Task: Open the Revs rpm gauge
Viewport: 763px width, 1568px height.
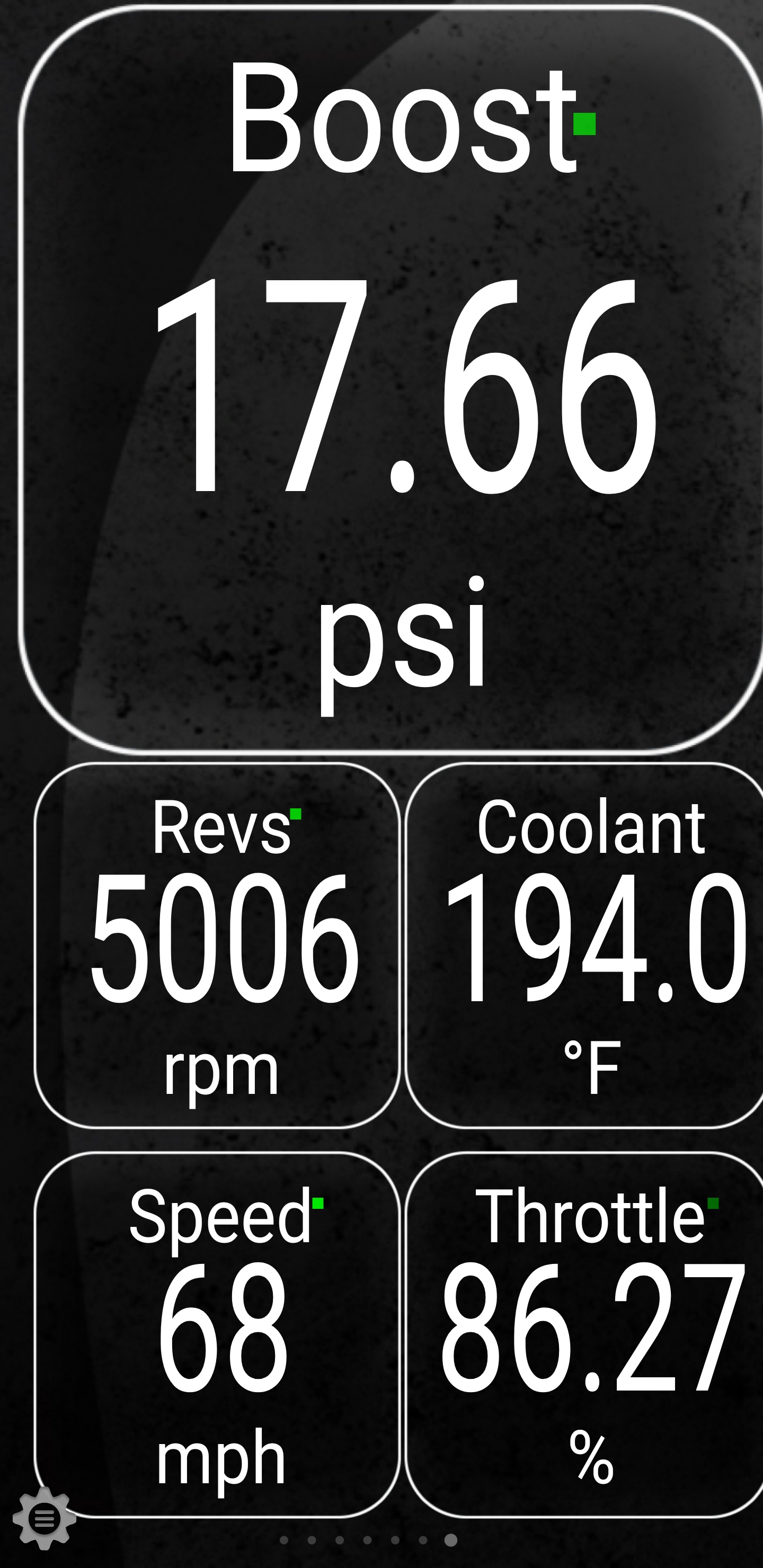Action: click(217, 945)
